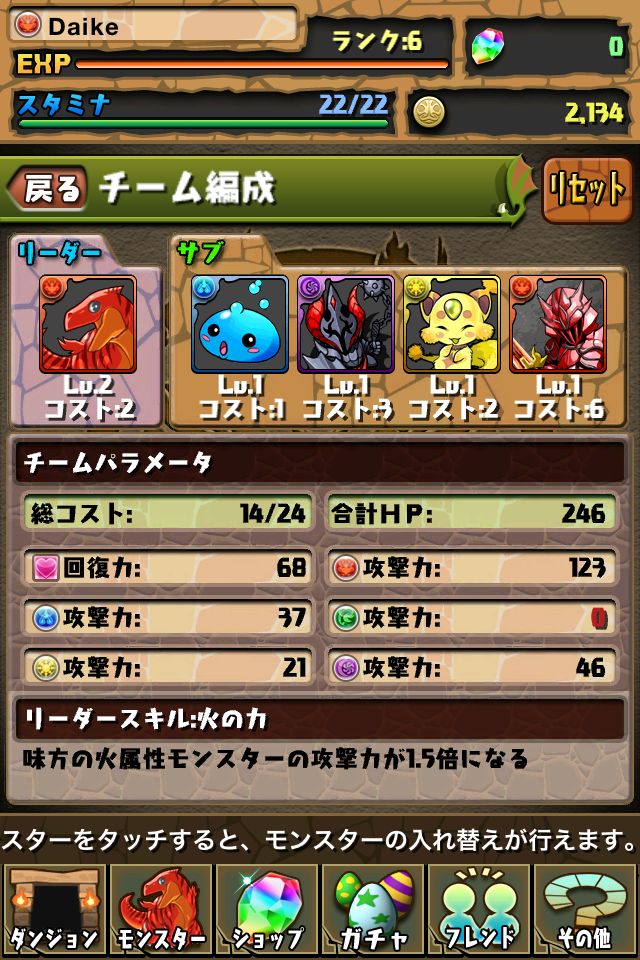Screen dimensions: 640x960
Task: Choose the dark knight sub monster
Action: (x=345, y=325)
